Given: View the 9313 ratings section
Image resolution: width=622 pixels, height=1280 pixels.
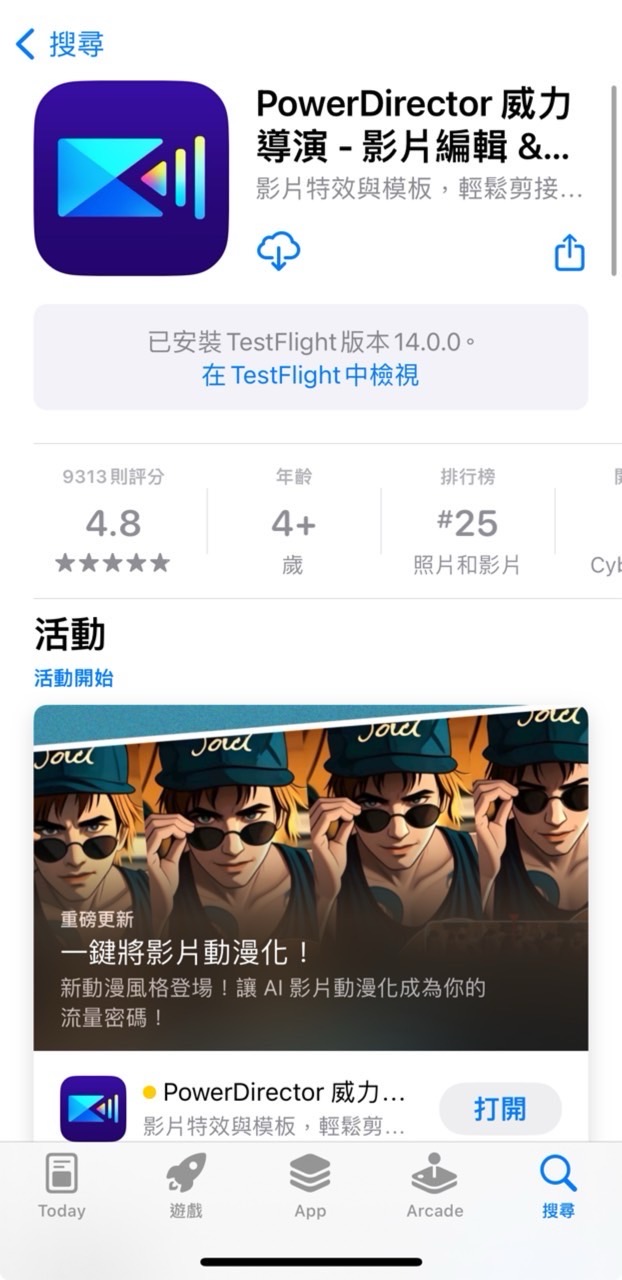Looking at the screenshot, I should tap(112, 522).
